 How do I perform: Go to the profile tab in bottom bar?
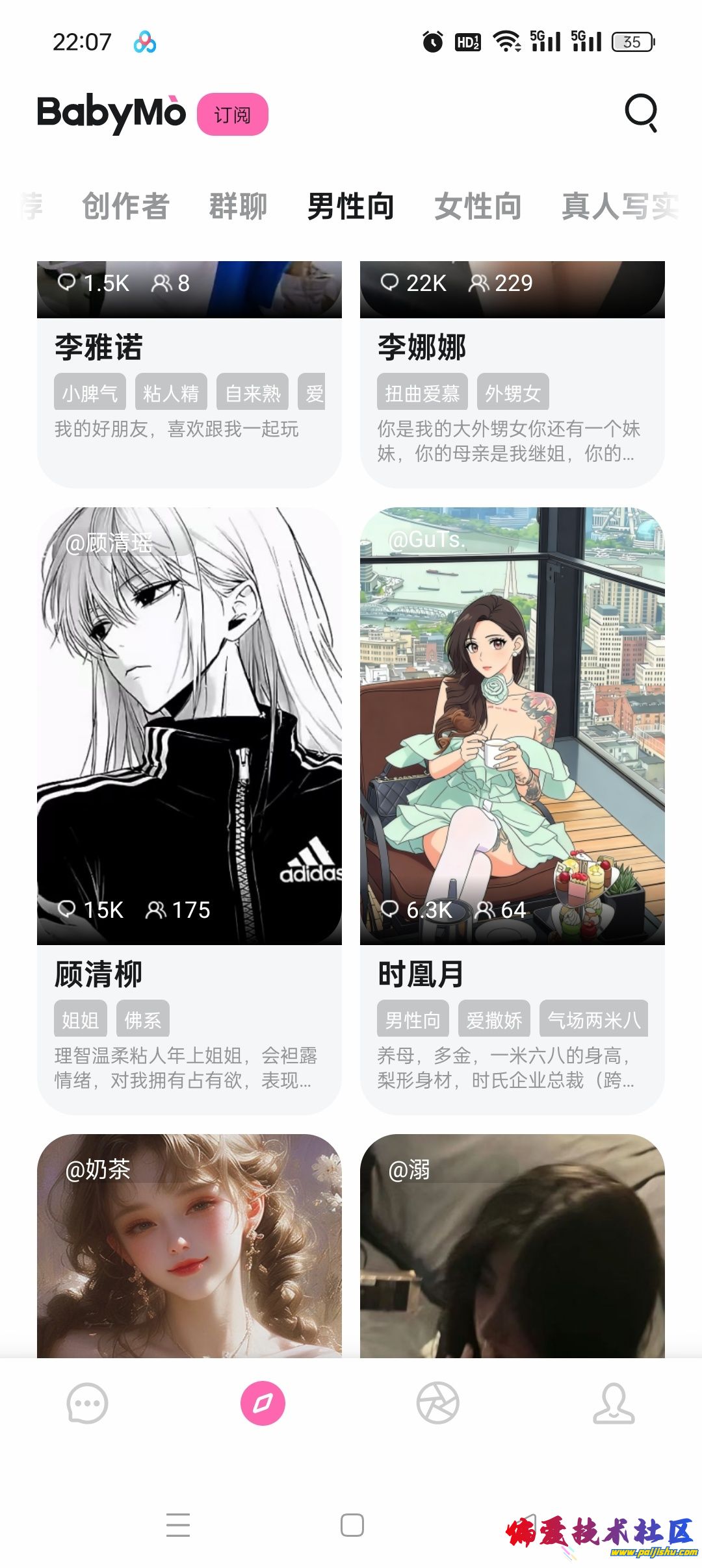(x=614, y=1403)
